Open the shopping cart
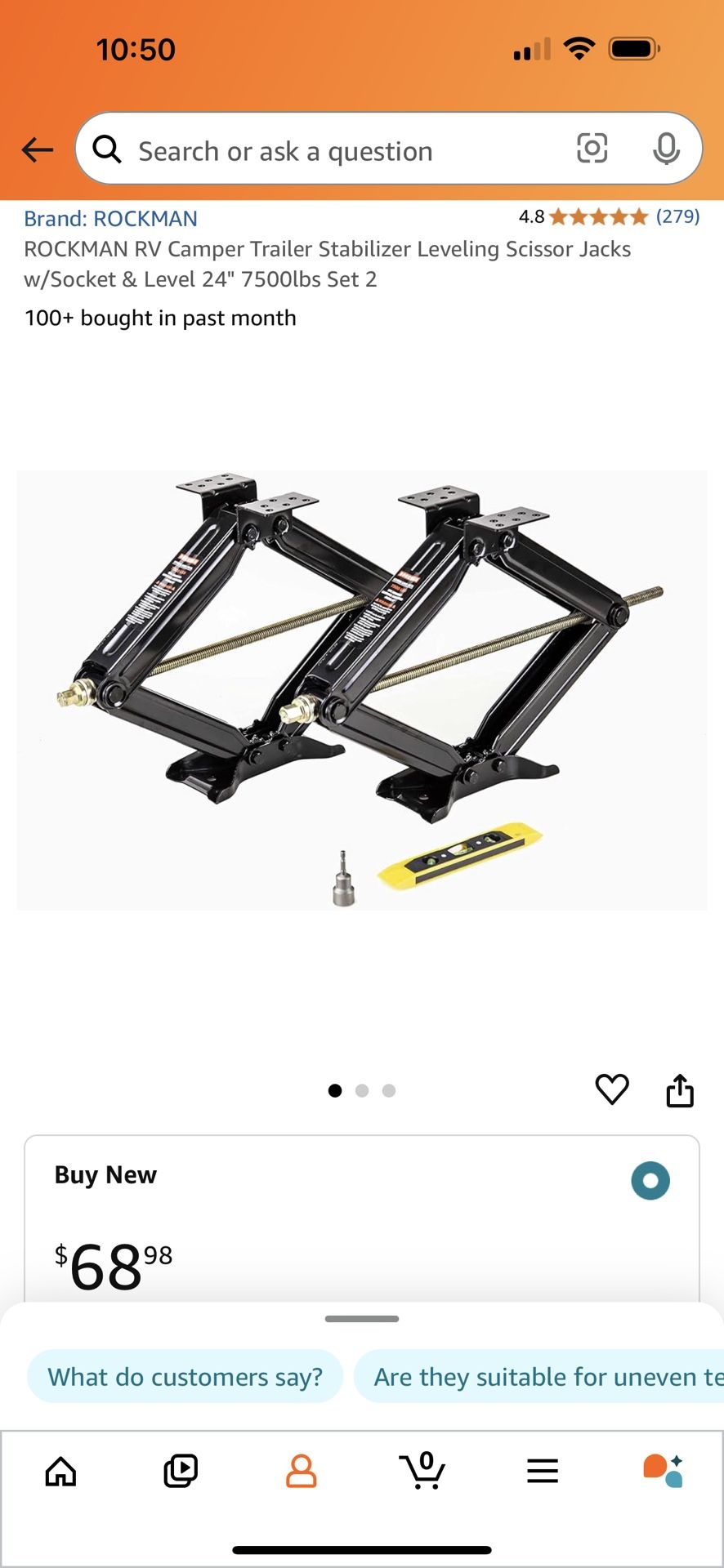 [x=422, y=1472]
